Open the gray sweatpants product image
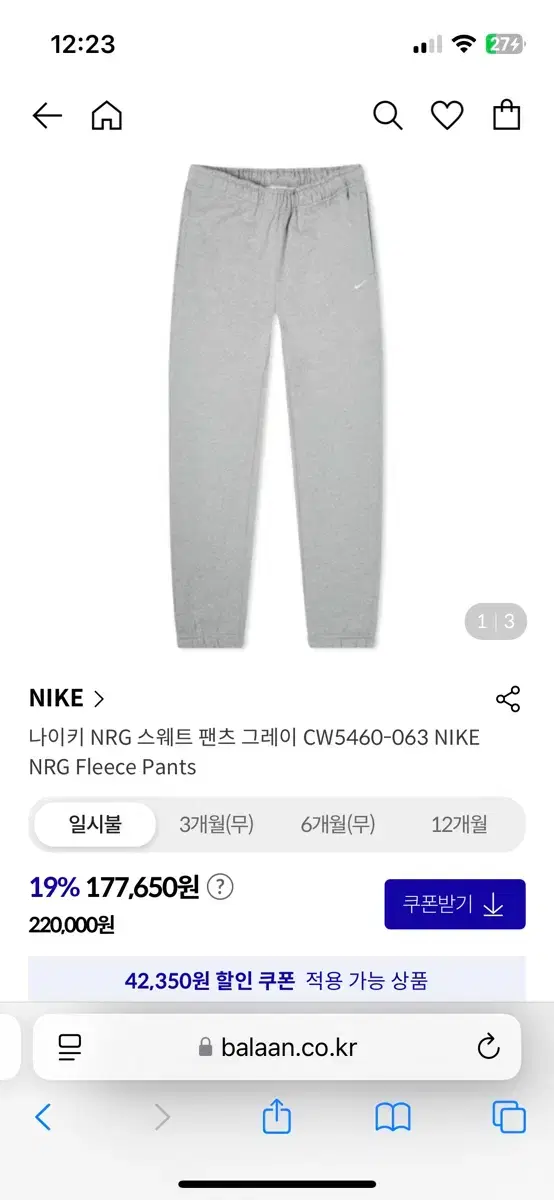 [x=277, y=405]
